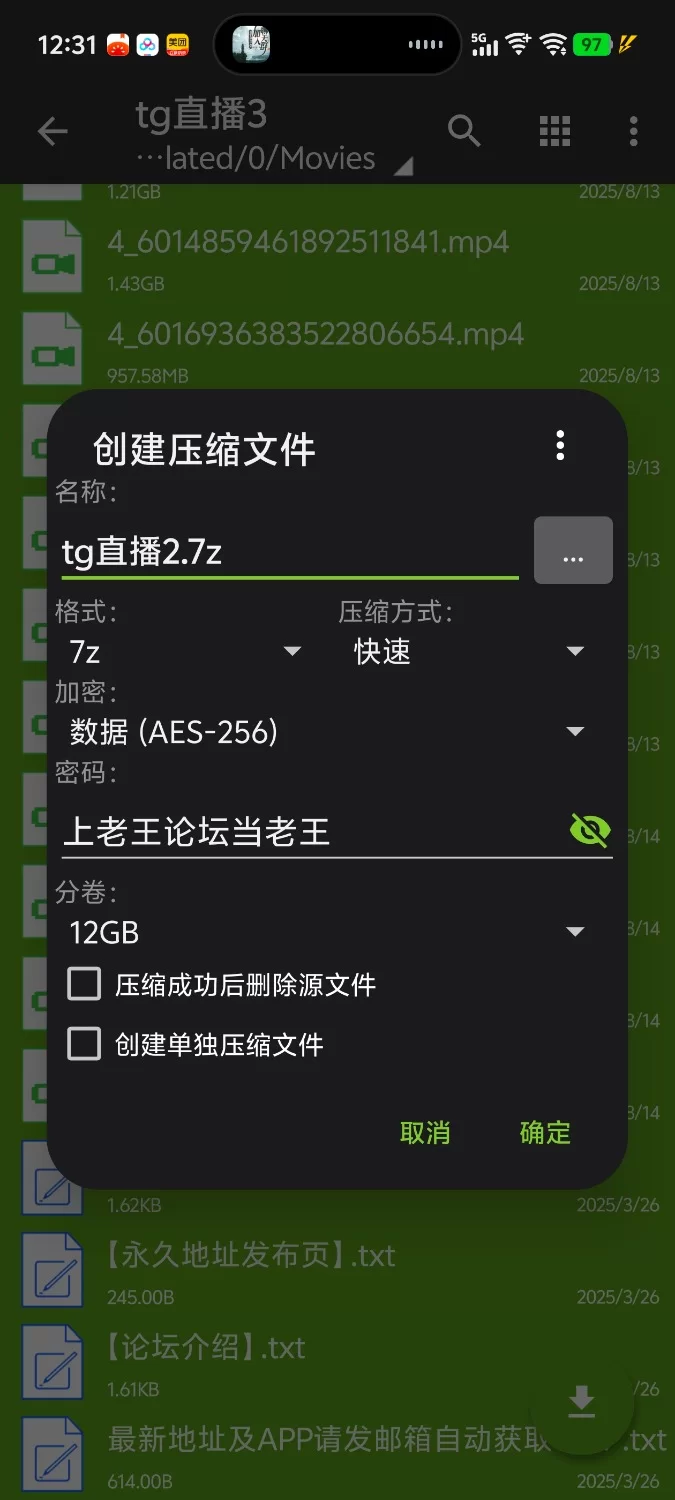675x1500 pixels.
Task: Edit the archive name field tg直播2.7z
Action: [290, 552]
